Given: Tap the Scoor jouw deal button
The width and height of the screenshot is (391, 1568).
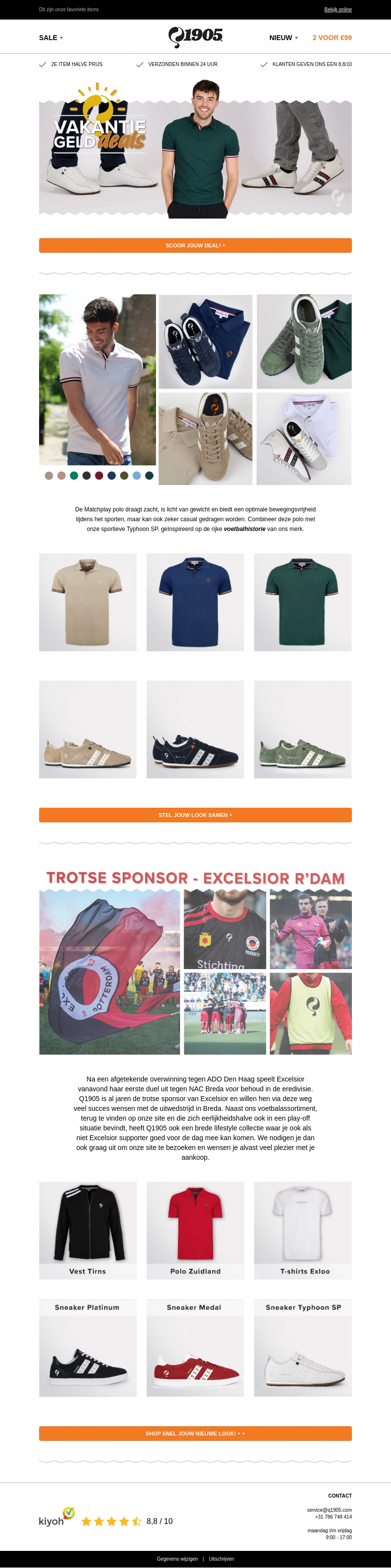Looking at the screenshot, I should [195, 245].
